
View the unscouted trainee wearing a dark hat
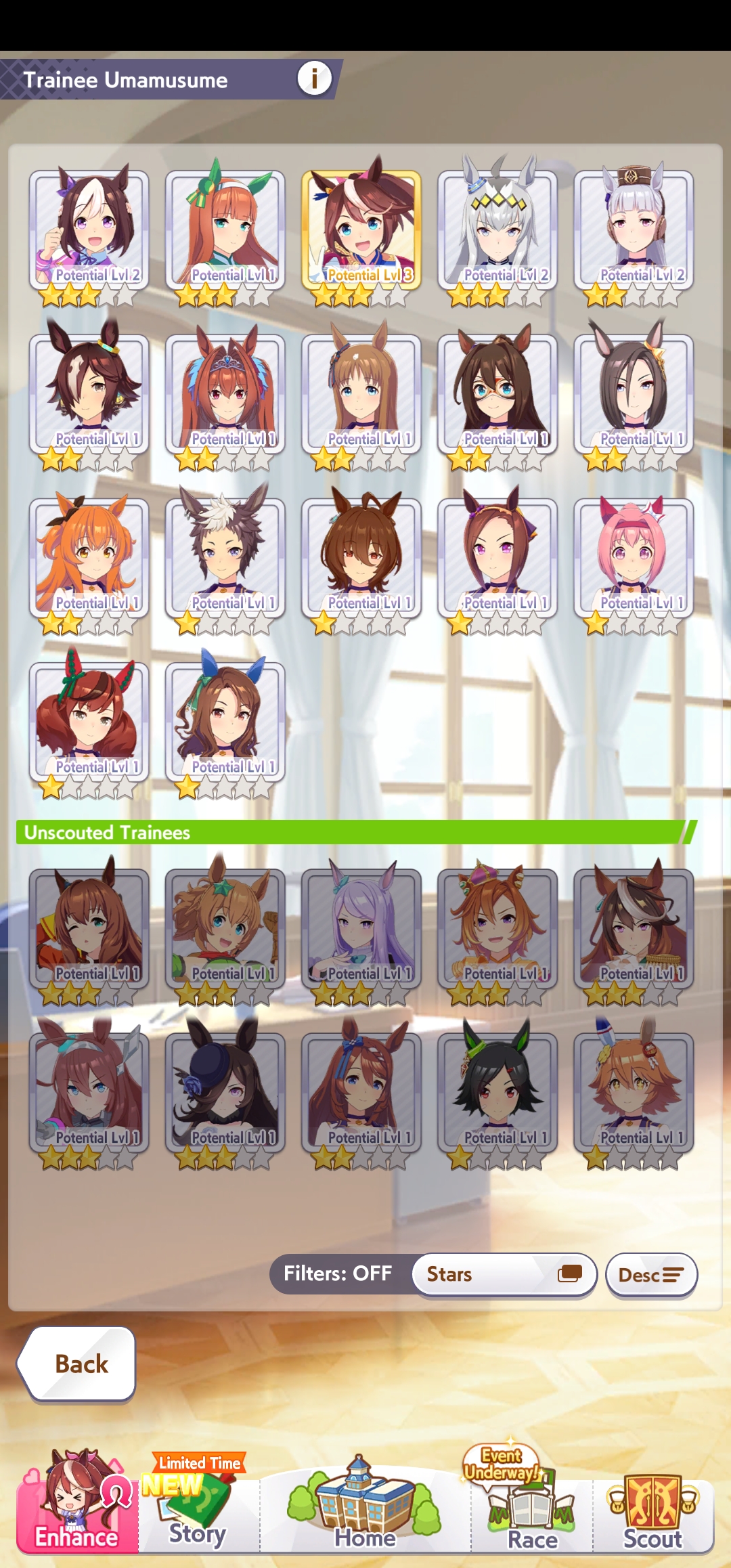pyautogui.click(x=225, y=1093)
